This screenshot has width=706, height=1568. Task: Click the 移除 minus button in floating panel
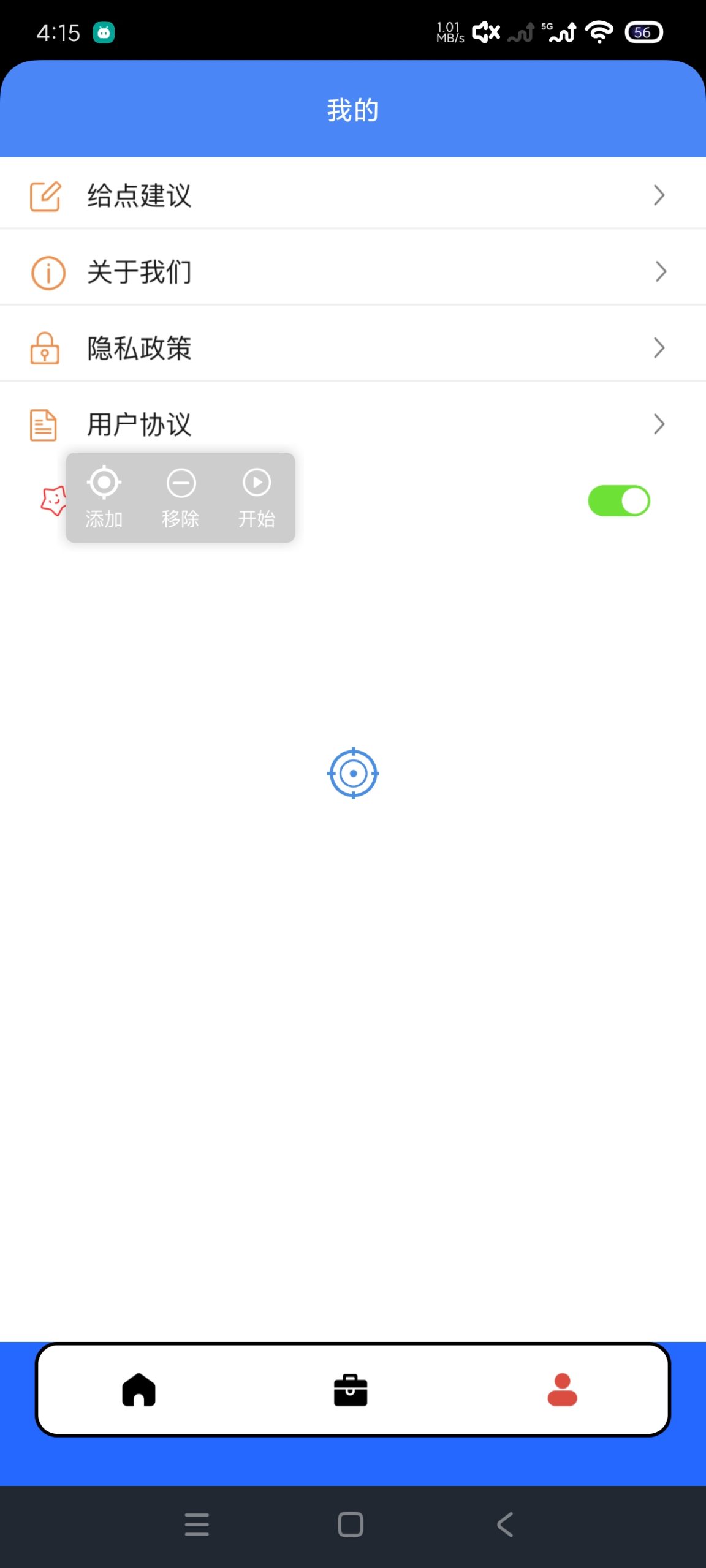click(181, 495)
